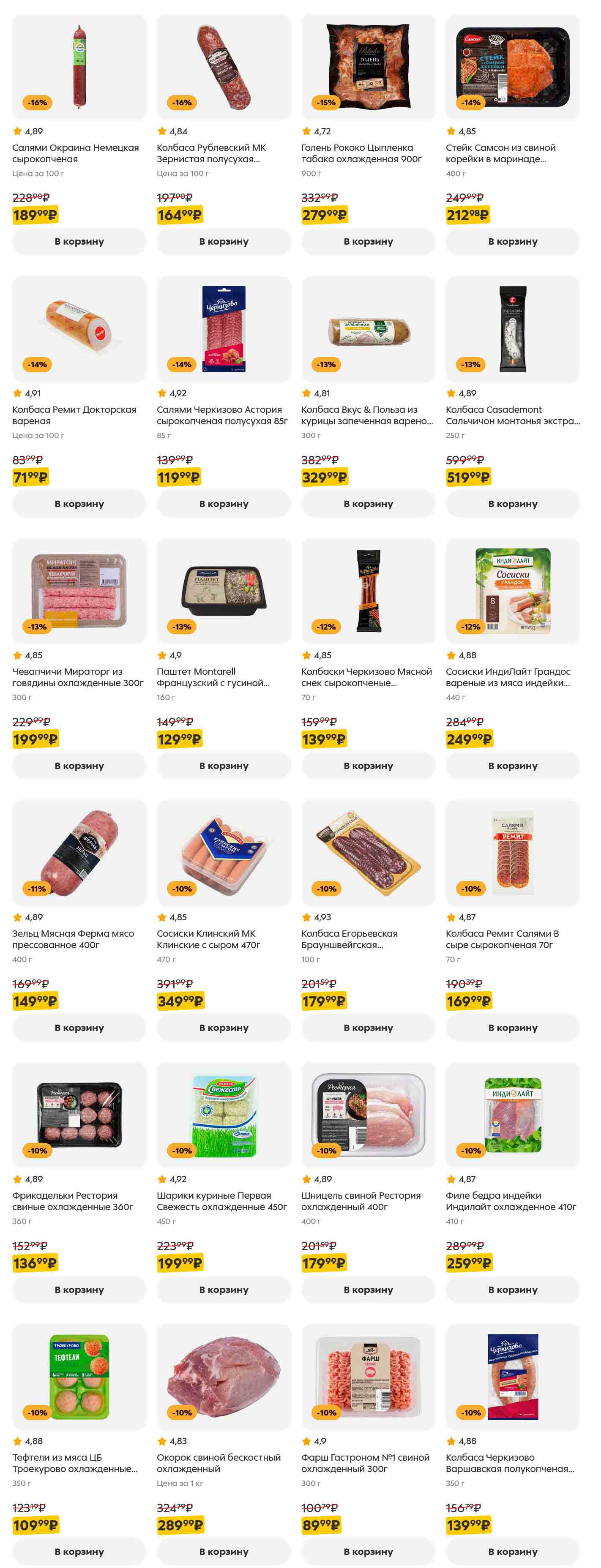Add Сосиски ИндиЛайт Грандос to cart
This screenshot has height=1568, width=601.
click(512, 766)
